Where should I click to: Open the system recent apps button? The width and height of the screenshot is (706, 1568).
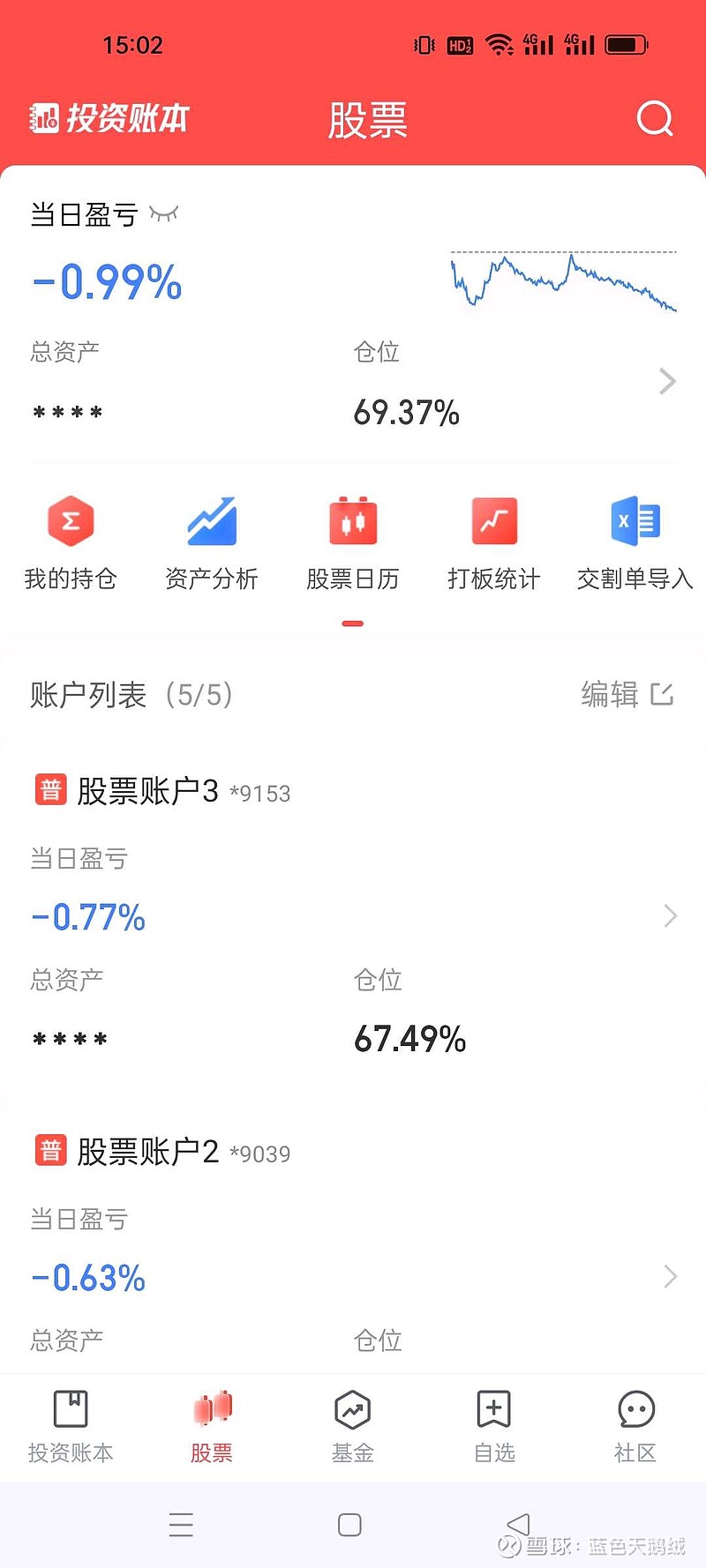(181, 1525)
